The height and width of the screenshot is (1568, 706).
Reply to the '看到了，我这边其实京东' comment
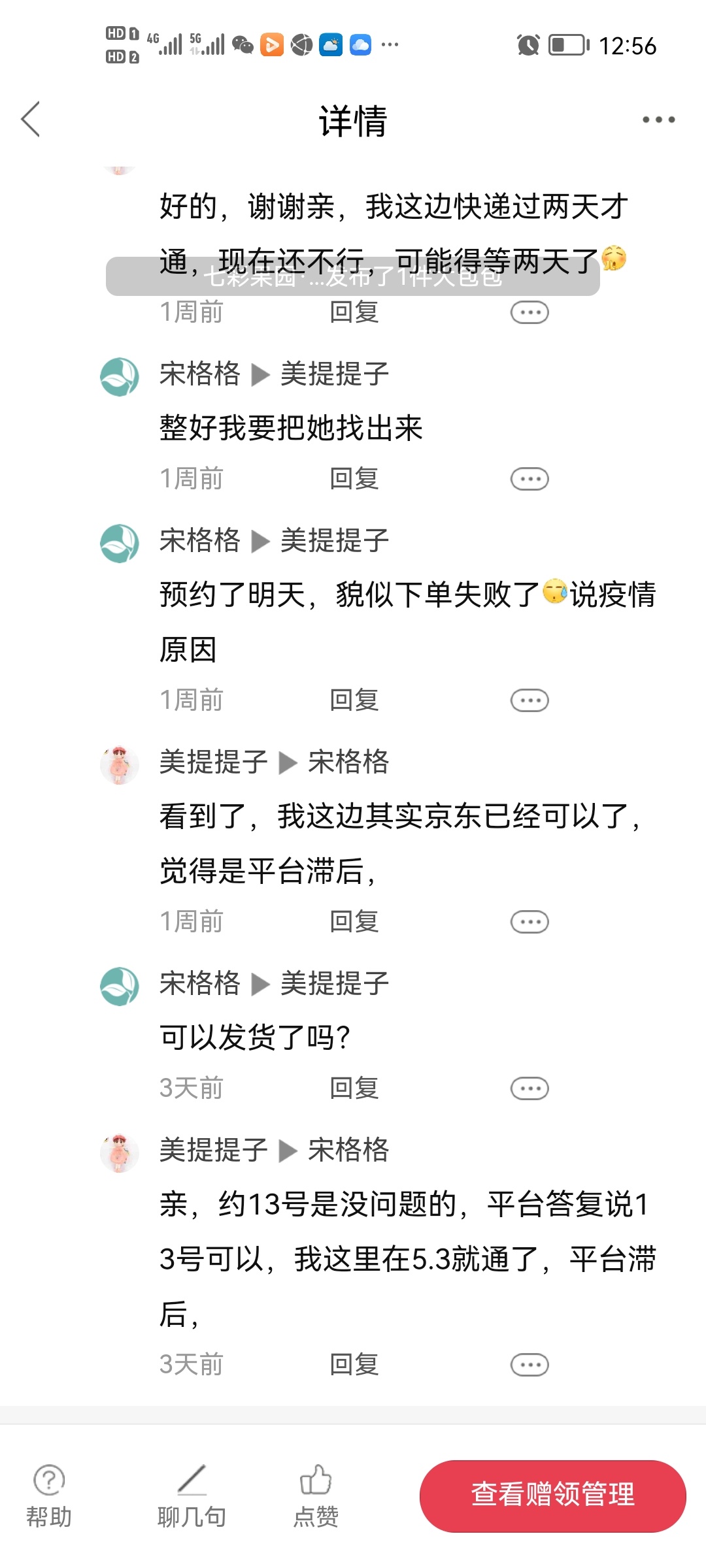click(x=354, y=922)
